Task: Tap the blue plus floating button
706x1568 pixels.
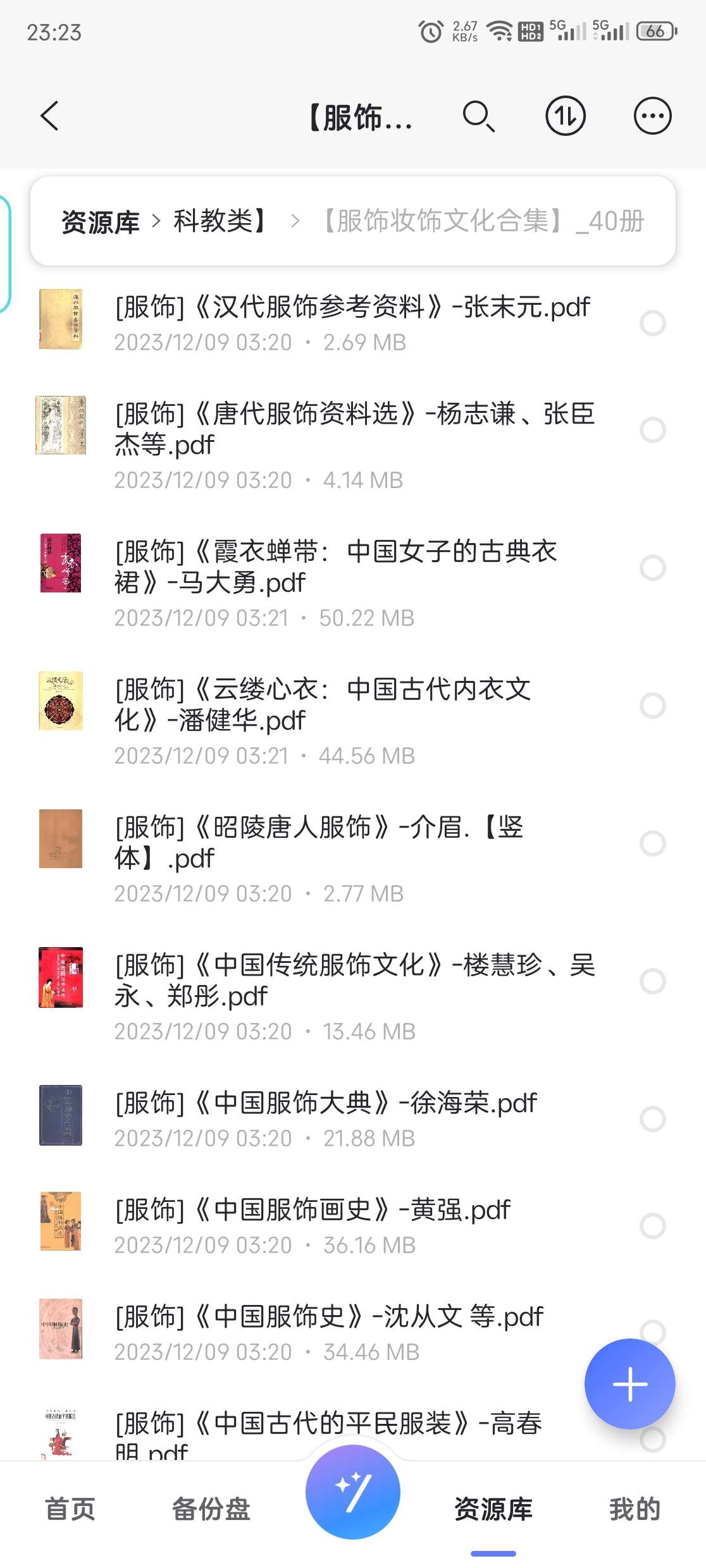Action: point(629,1384)
